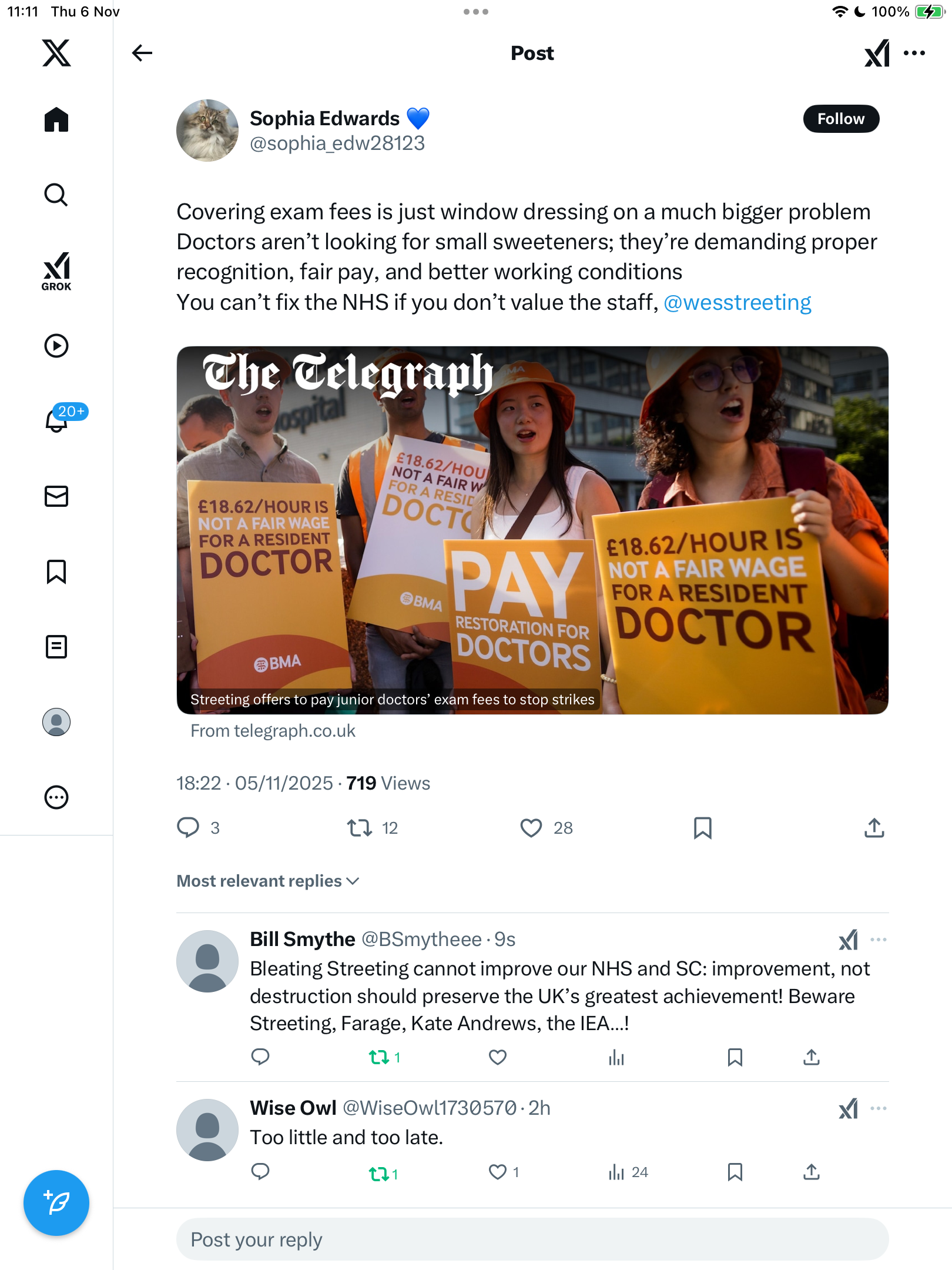Repost Sophia Edwards' post

pyautogui.click(x=359, y=828)
